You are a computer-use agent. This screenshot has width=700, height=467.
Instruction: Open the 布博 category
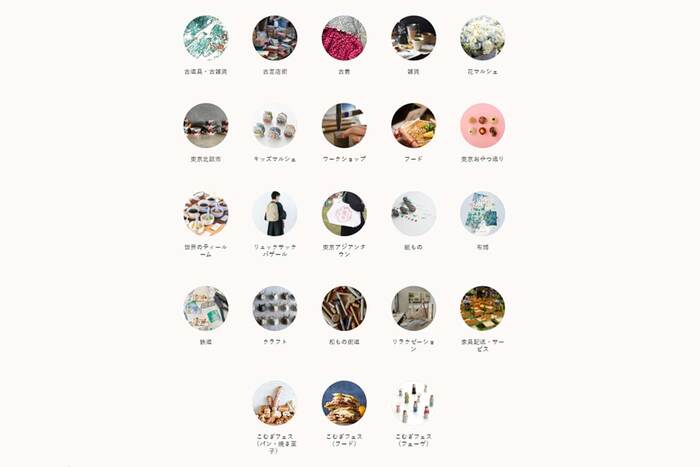482,214
